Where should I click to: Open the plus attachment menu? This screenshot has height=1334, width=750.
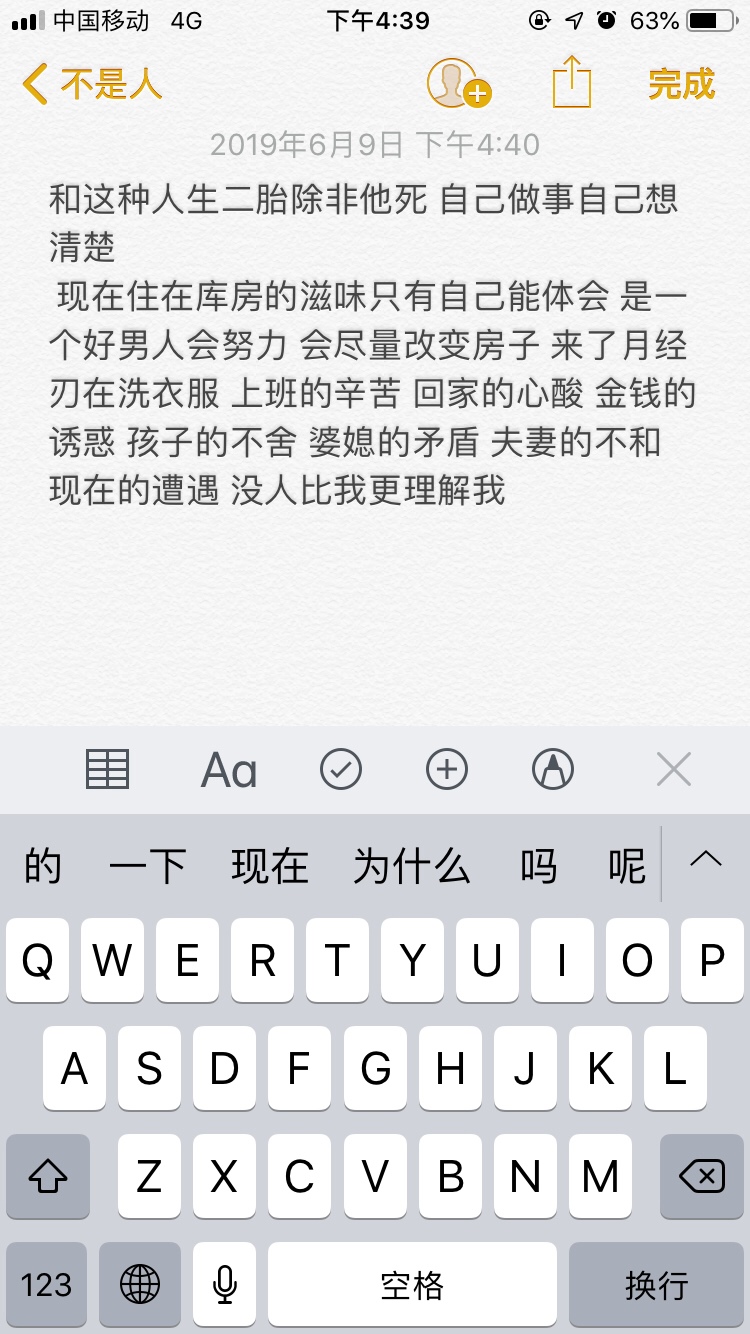click(447, 769)
